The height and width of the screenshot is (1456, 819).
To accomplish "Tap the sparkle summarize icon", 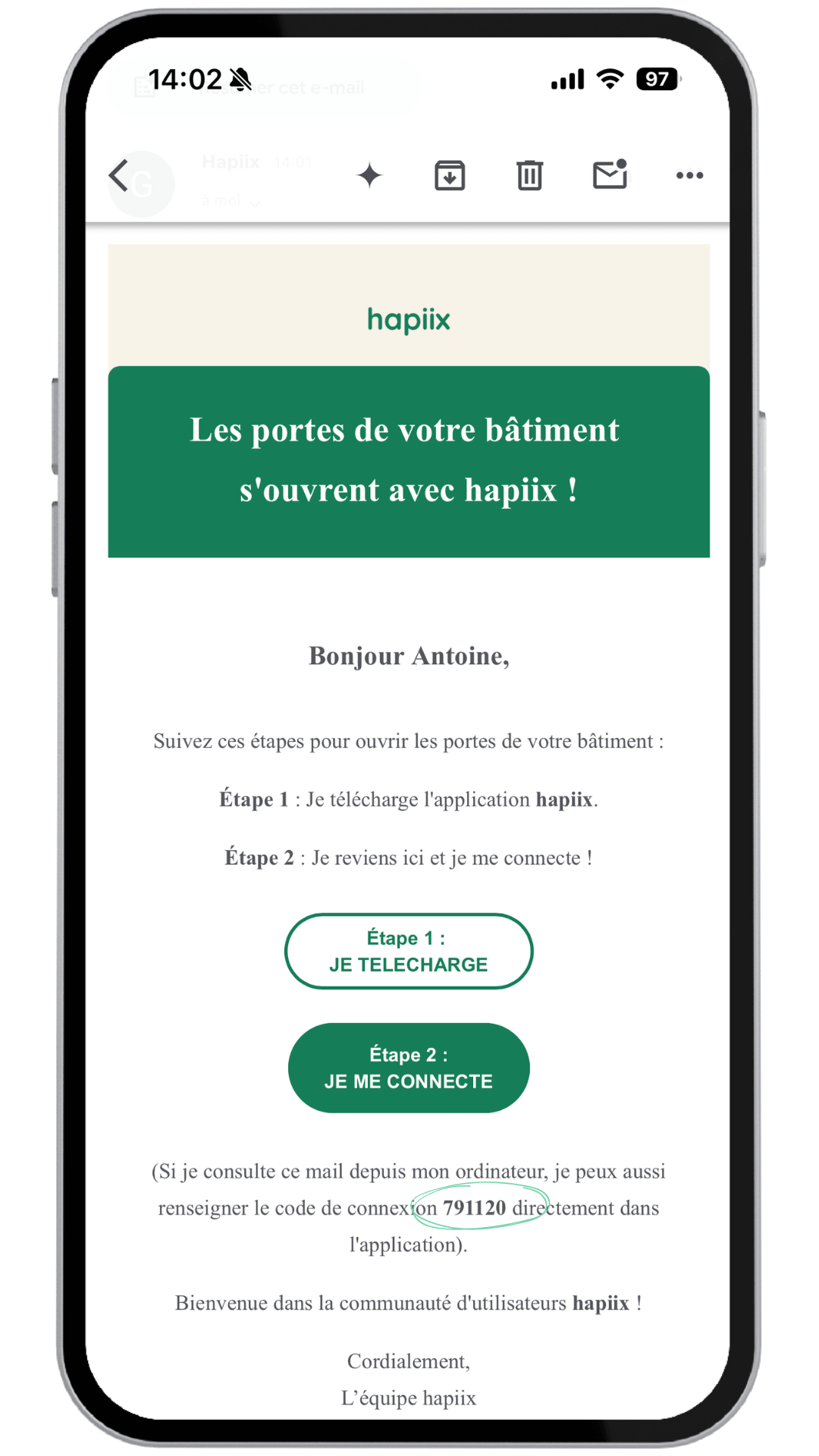I will [x=370, y=176].
